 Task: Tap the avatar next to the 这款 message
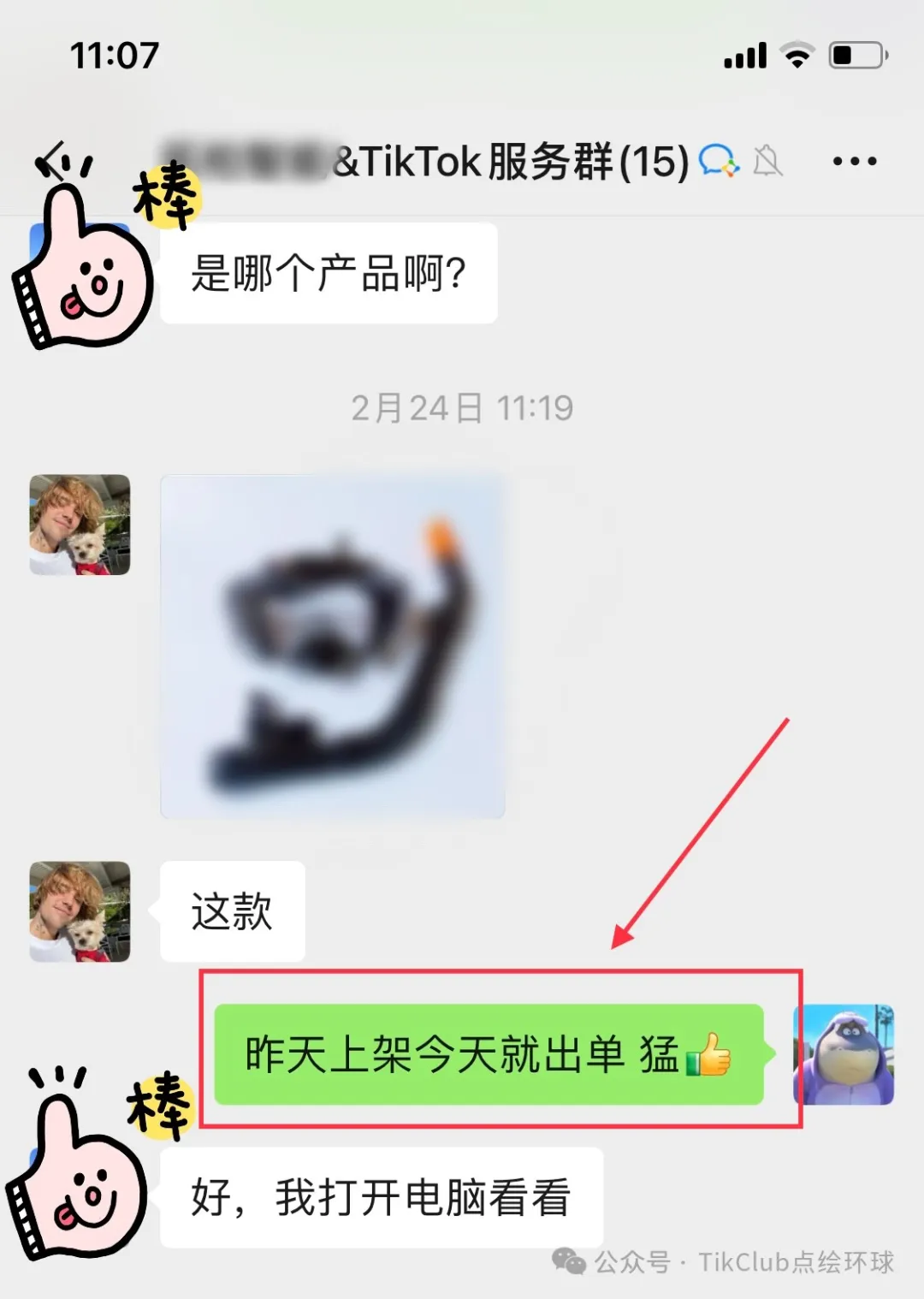point(80,911)
